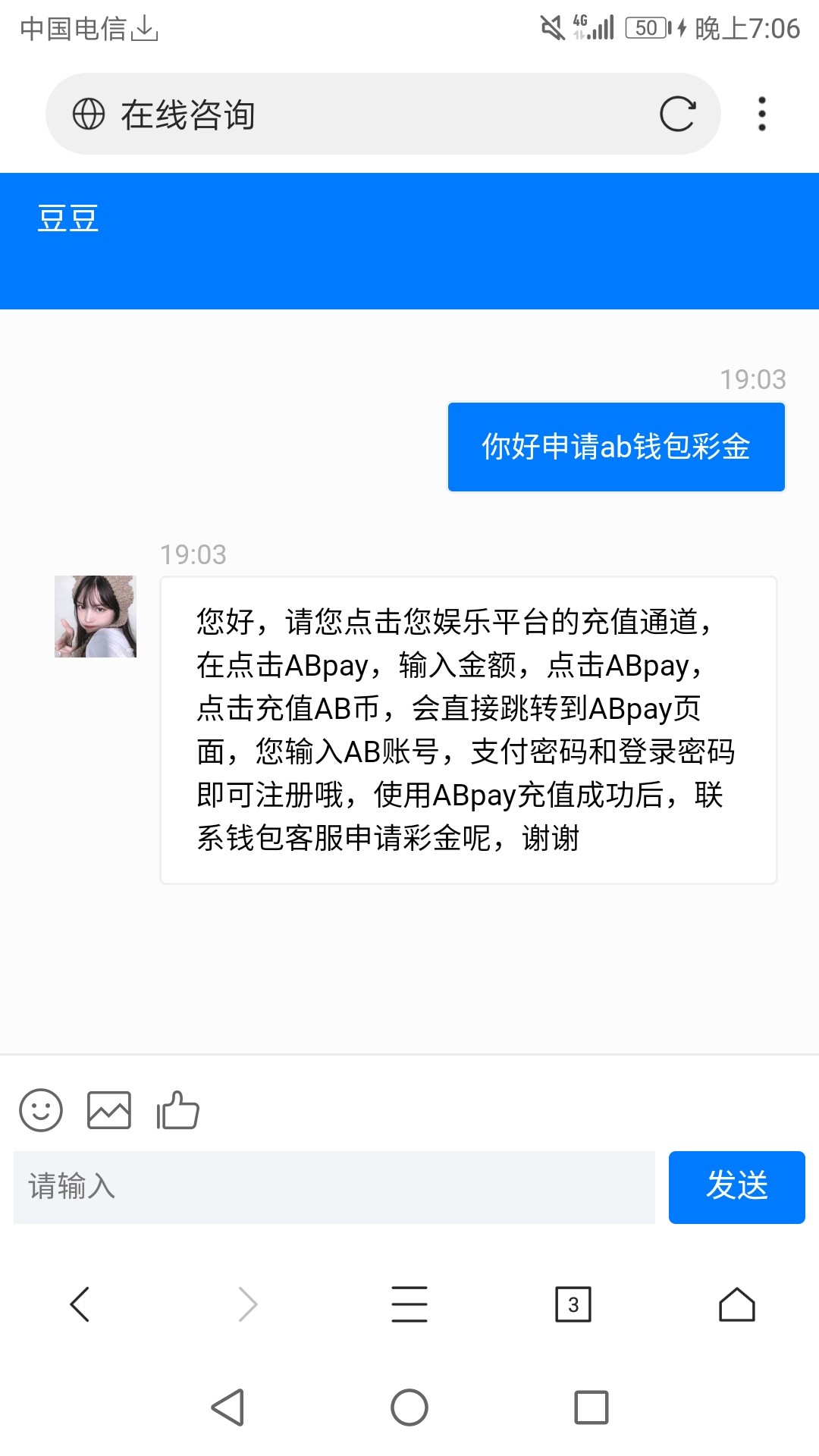This screenshot has height=1456, width=819.
Task: Focus the 请输入 message field
Action: (x=334, y=1187)
